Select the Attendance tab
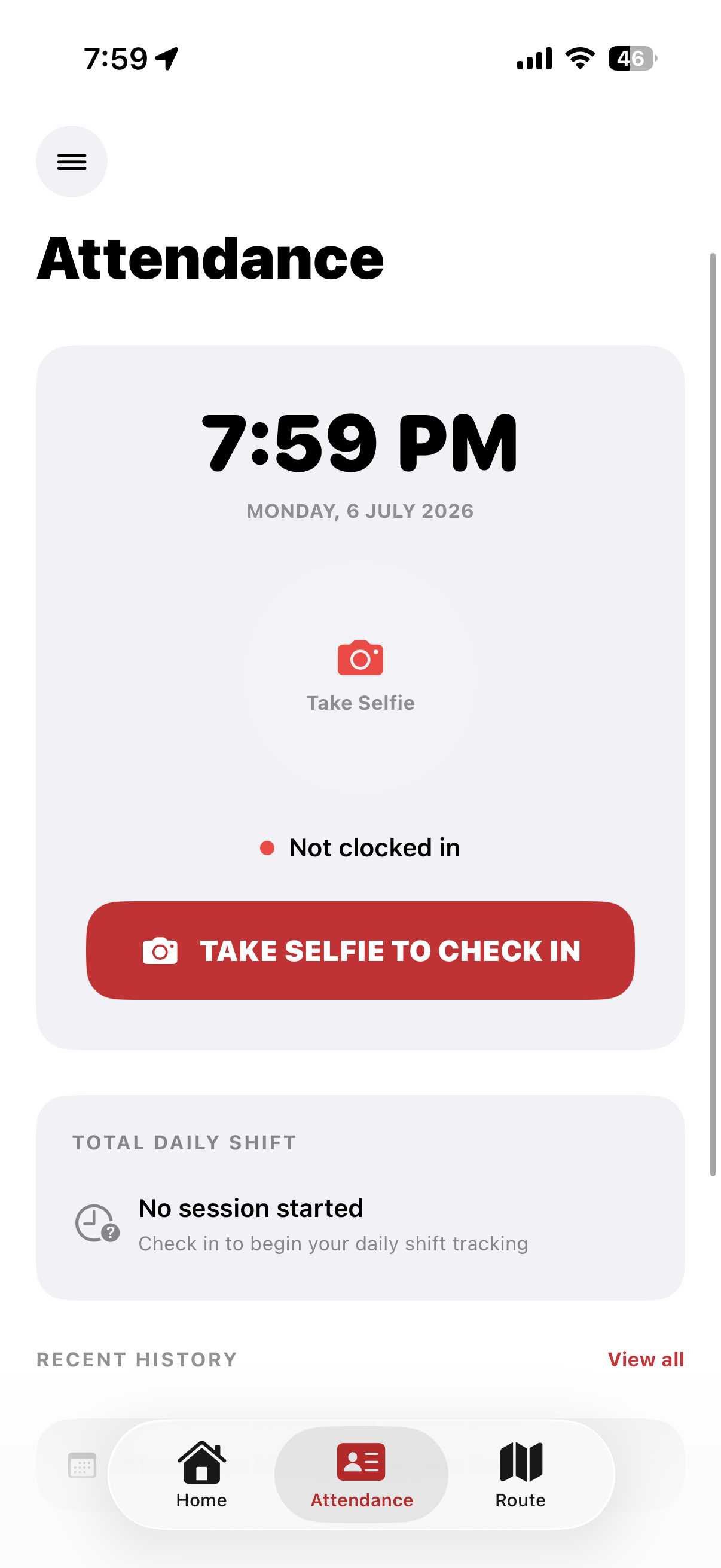721x1568 pixels. [362, 1474]
